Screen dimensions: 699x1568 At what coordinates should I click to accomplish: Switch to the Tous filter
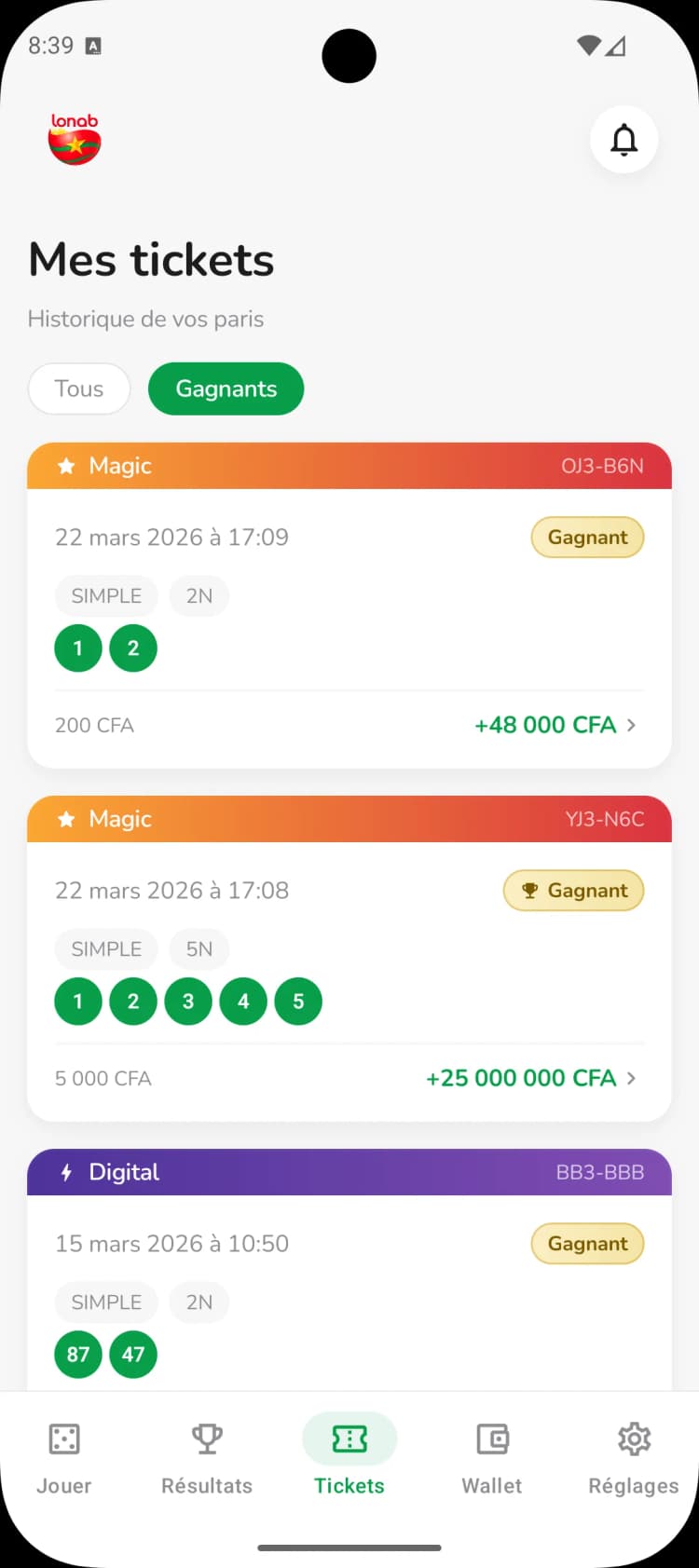click(x=78, y=389)
